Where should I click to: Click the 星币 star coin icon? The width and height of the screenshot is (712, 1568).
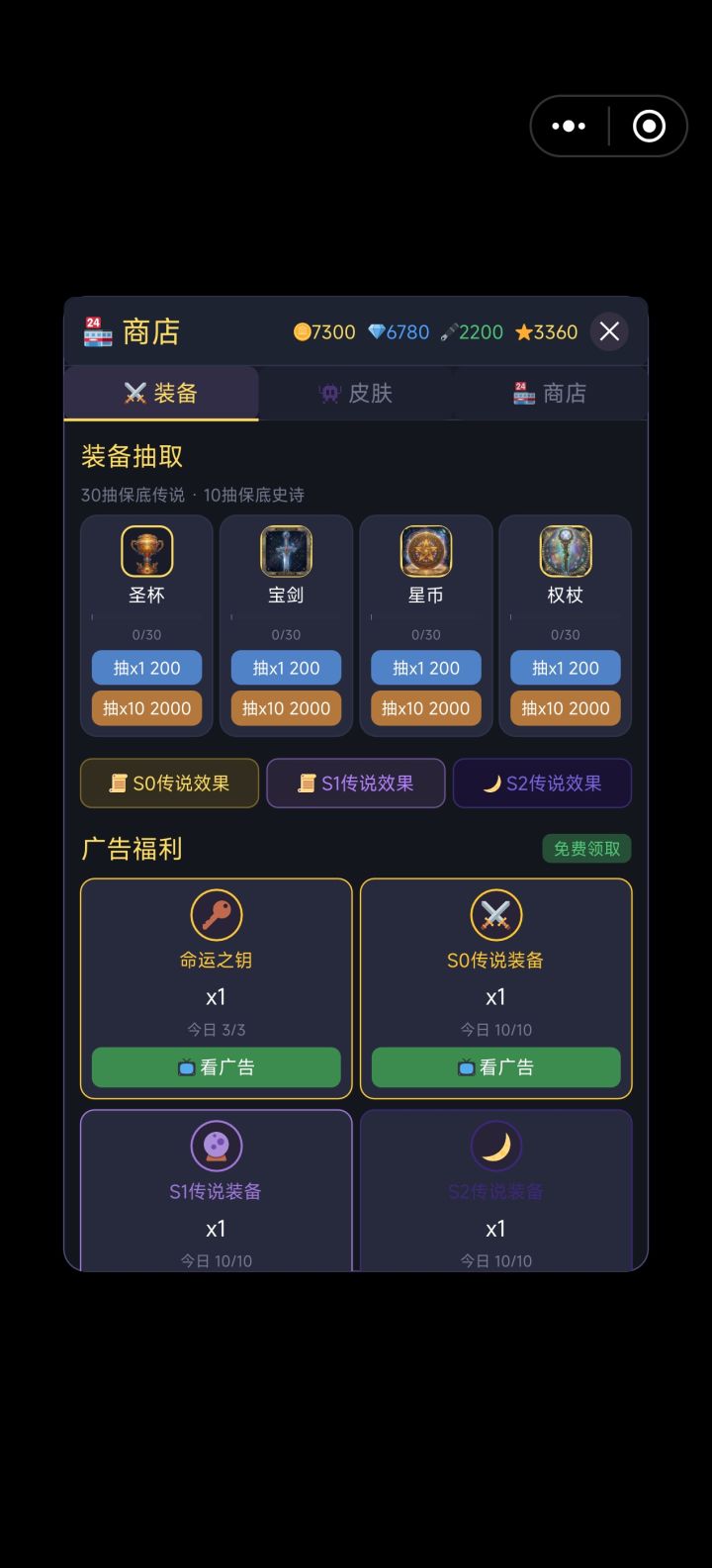pyautogui.click(x=425, y=551)
